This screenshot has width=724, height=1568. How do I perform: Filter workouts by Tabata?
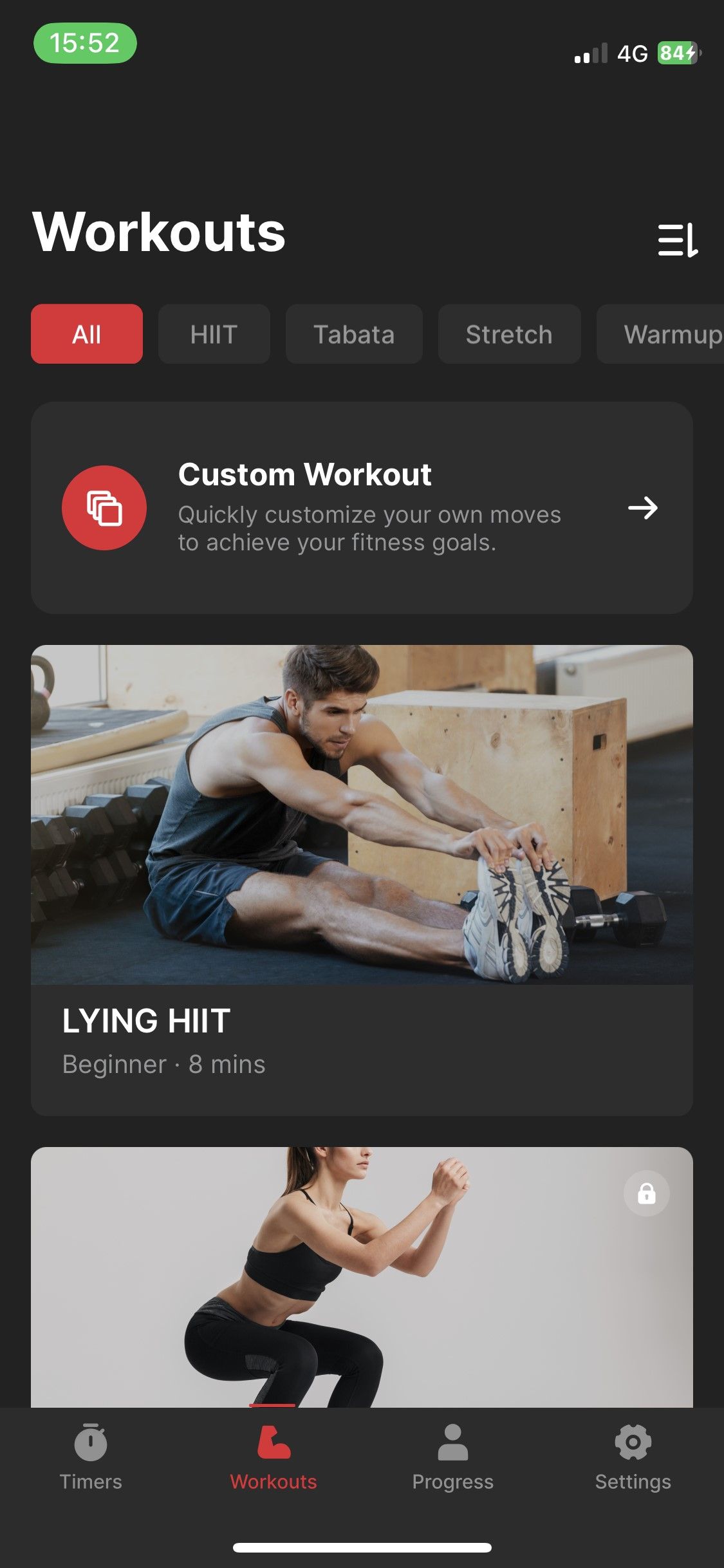tap(353, 334)
